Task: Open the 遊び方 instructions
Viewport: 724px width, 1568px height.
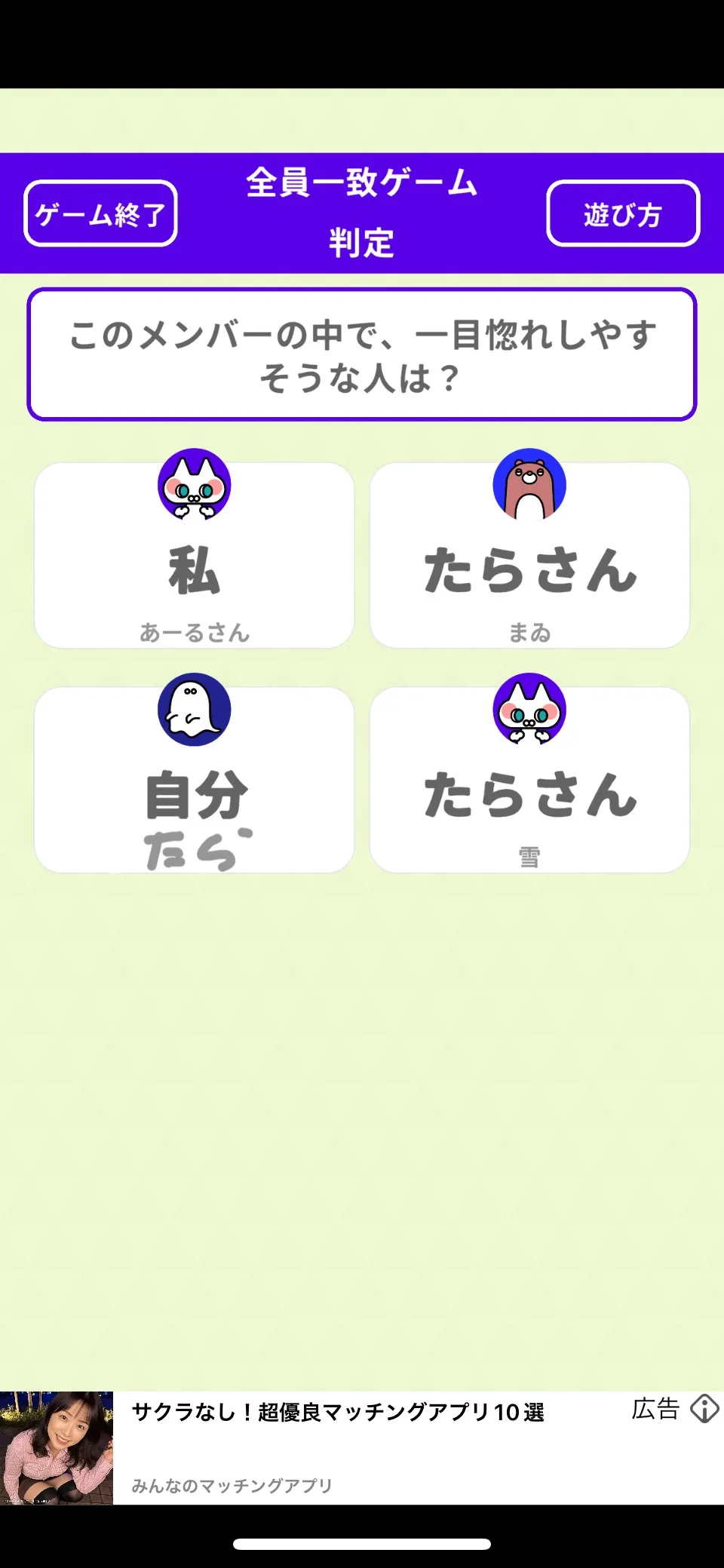Action: [623, 213]
